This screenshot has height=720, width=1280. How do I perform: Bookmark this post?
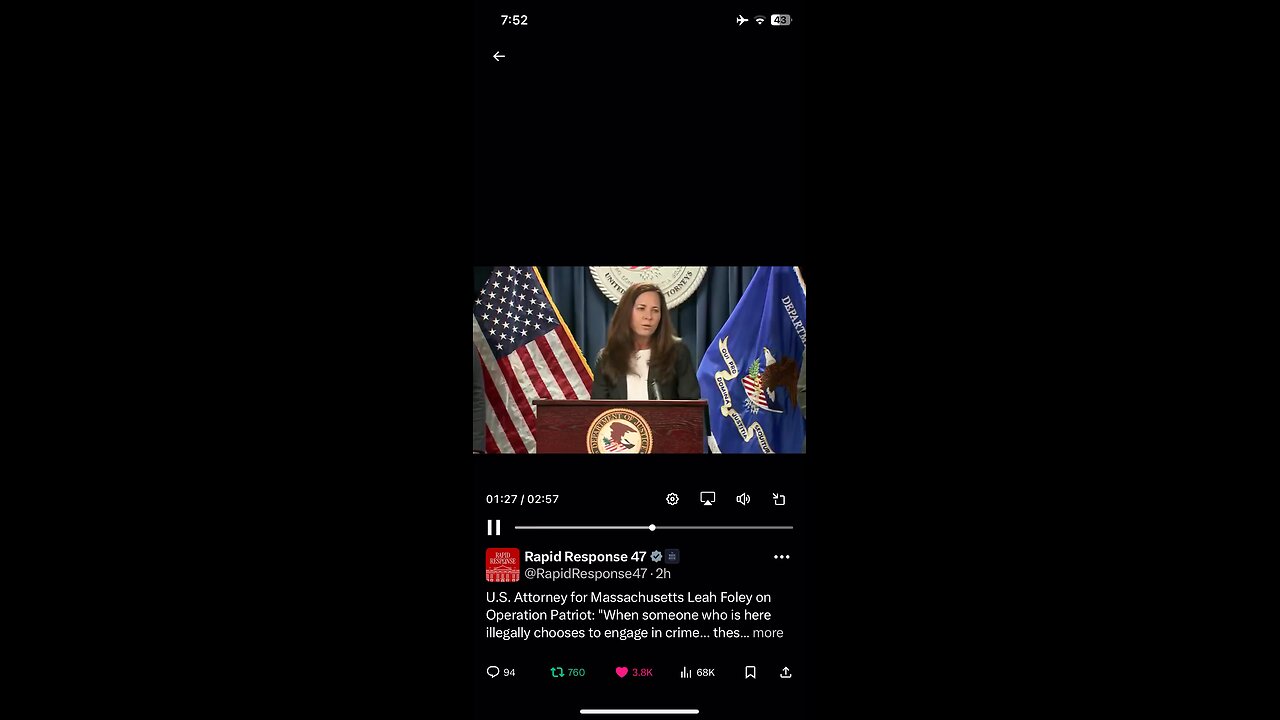point(750,673)
